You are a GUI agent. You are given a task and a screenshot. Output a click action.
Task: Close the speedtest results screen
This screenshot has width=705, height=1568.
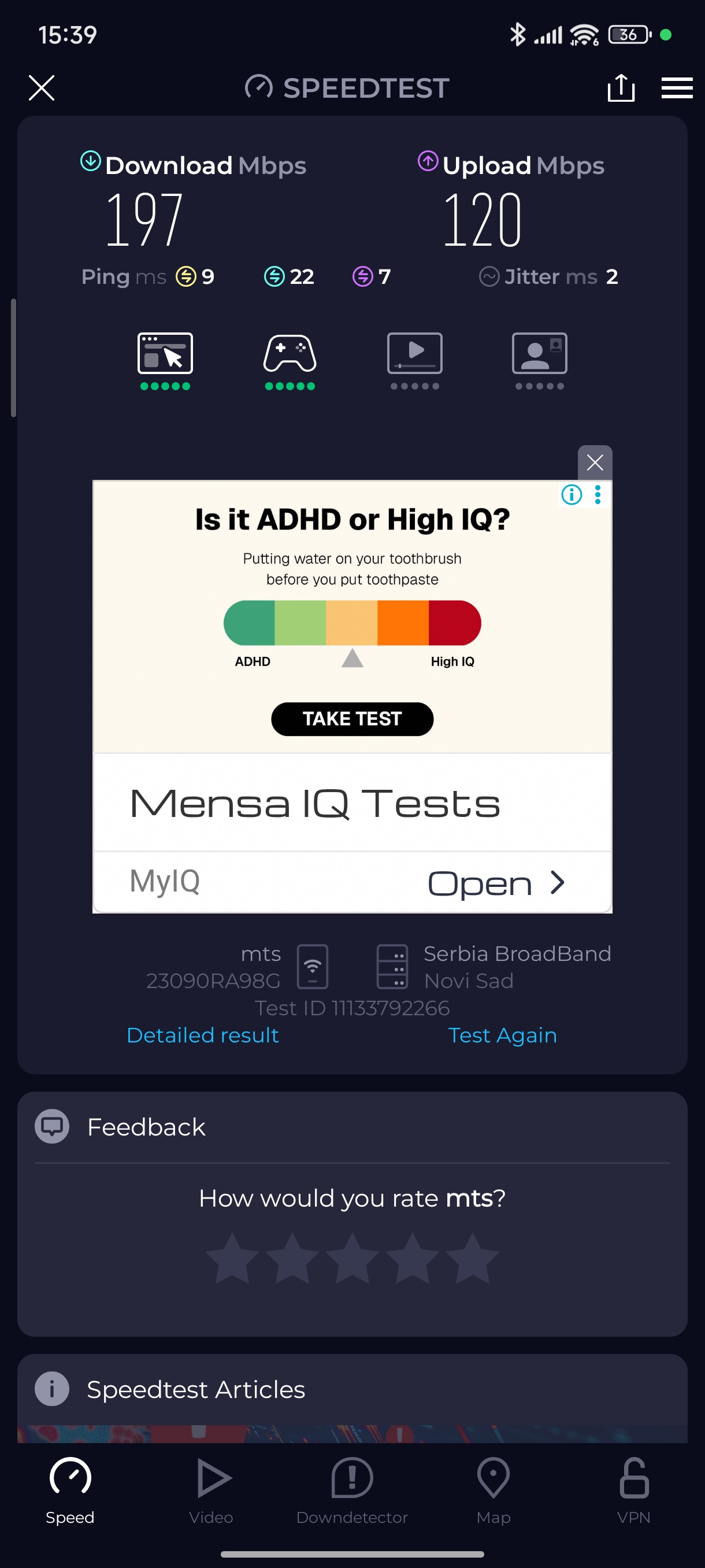coord(42,88)
